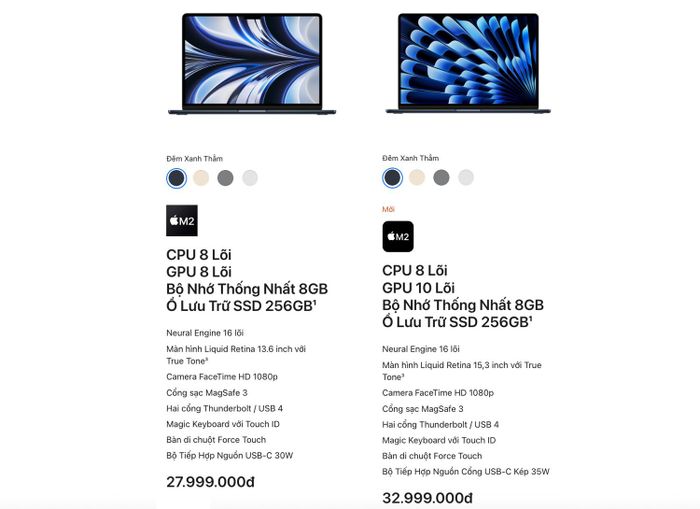Choose Starlight color for the 13.6-inch model
This screenshot has width=700, height=509.
click(201, 178)
